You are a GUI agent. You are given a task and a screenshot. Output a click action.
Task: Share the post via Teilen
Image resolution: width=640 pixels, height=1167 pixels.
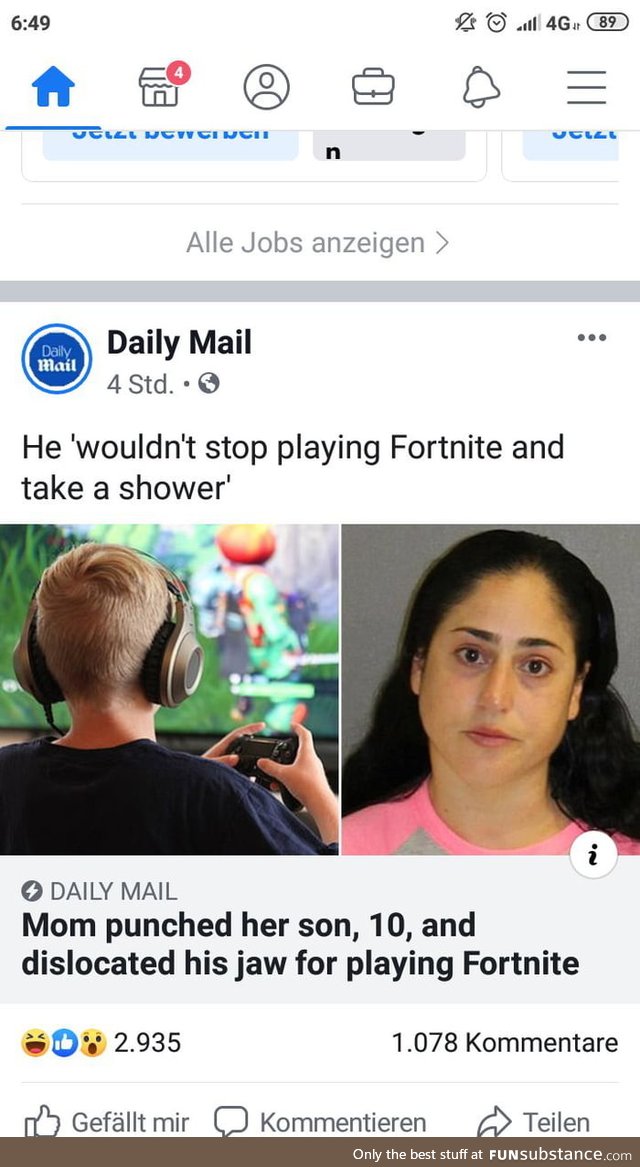[534, 1122]
